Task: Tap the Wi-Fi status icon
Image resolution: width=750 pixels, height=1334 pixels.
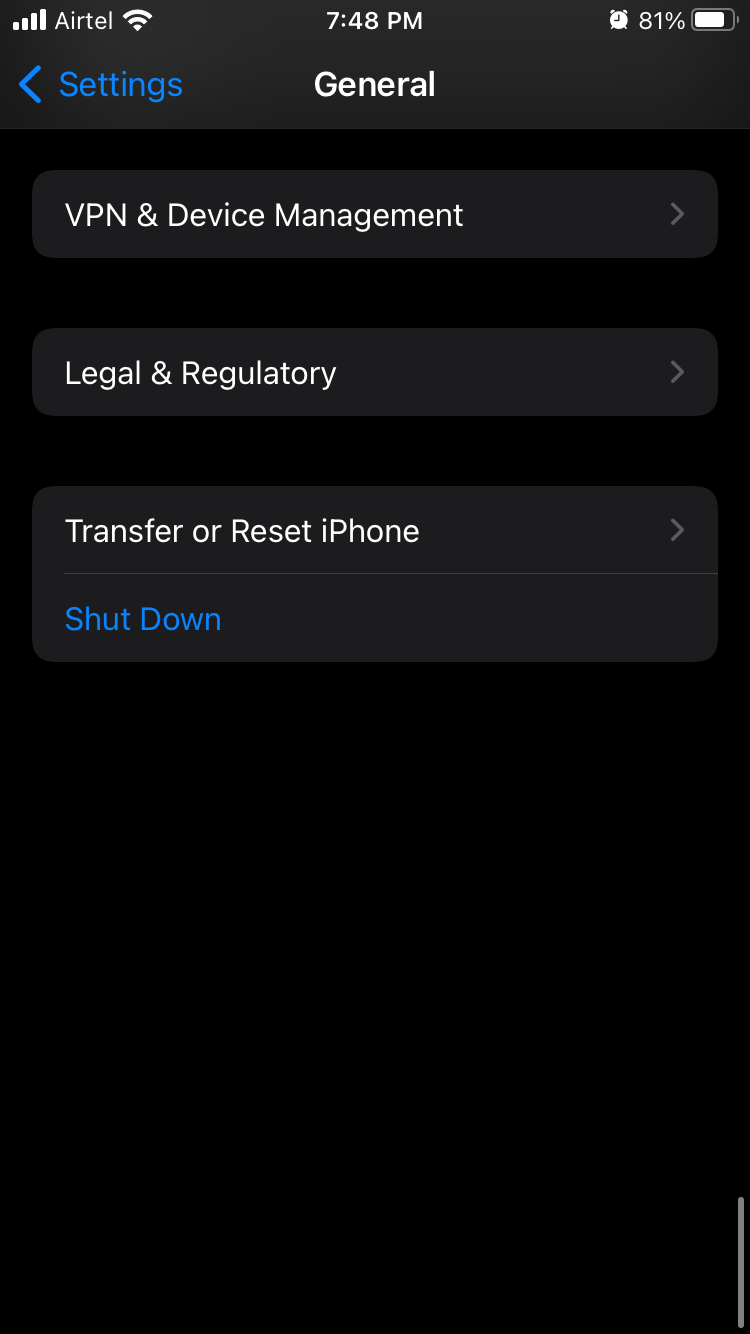Action: pyautogui.click(x=136, y=18)
